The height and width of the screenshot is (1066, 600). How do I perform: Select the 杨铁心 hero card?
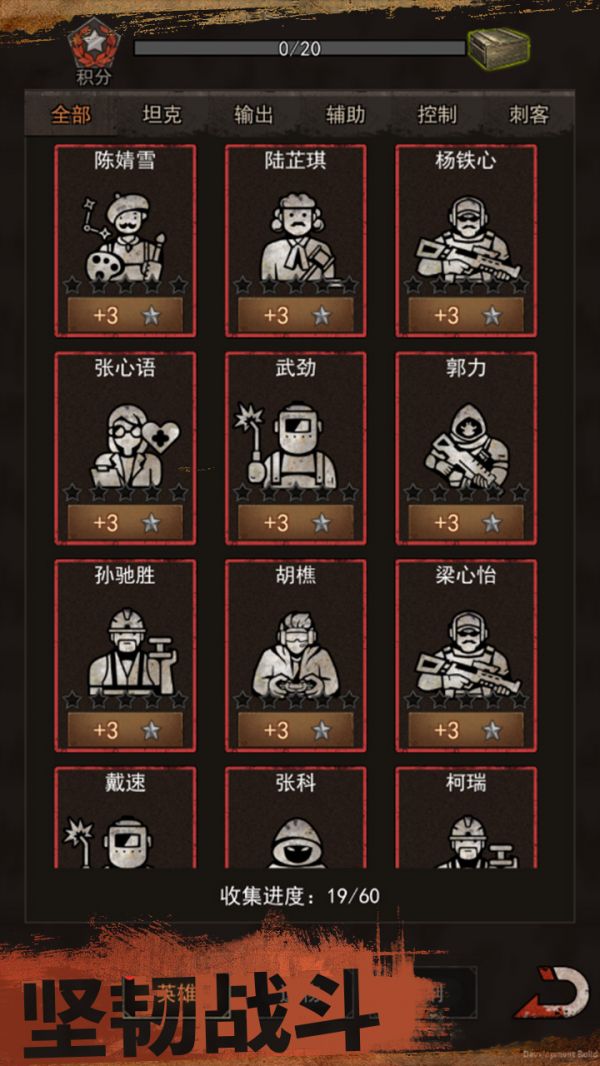click(x=466, y=240)
